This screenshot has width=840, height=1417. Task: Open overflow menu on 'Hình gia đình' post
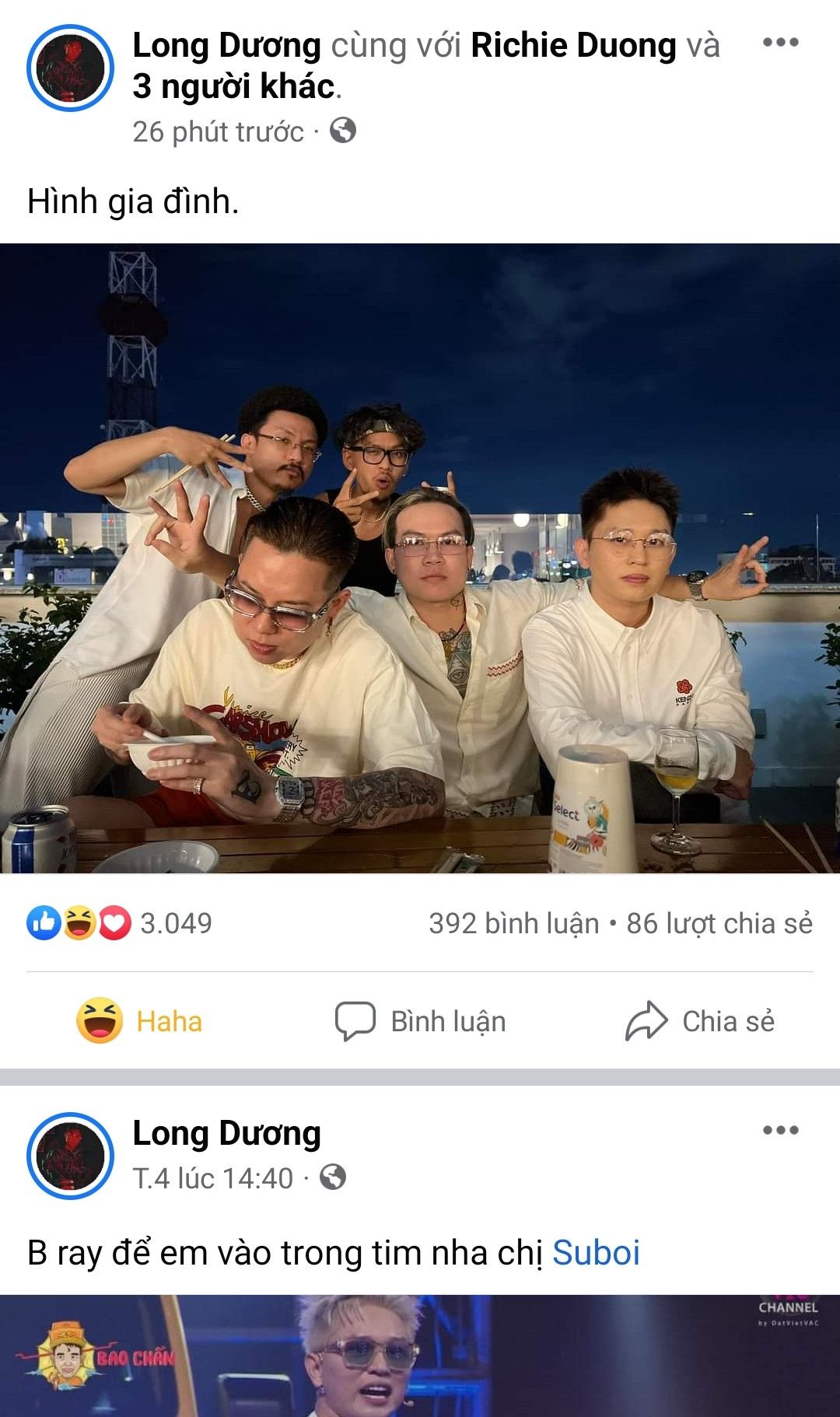coord(780,43)
